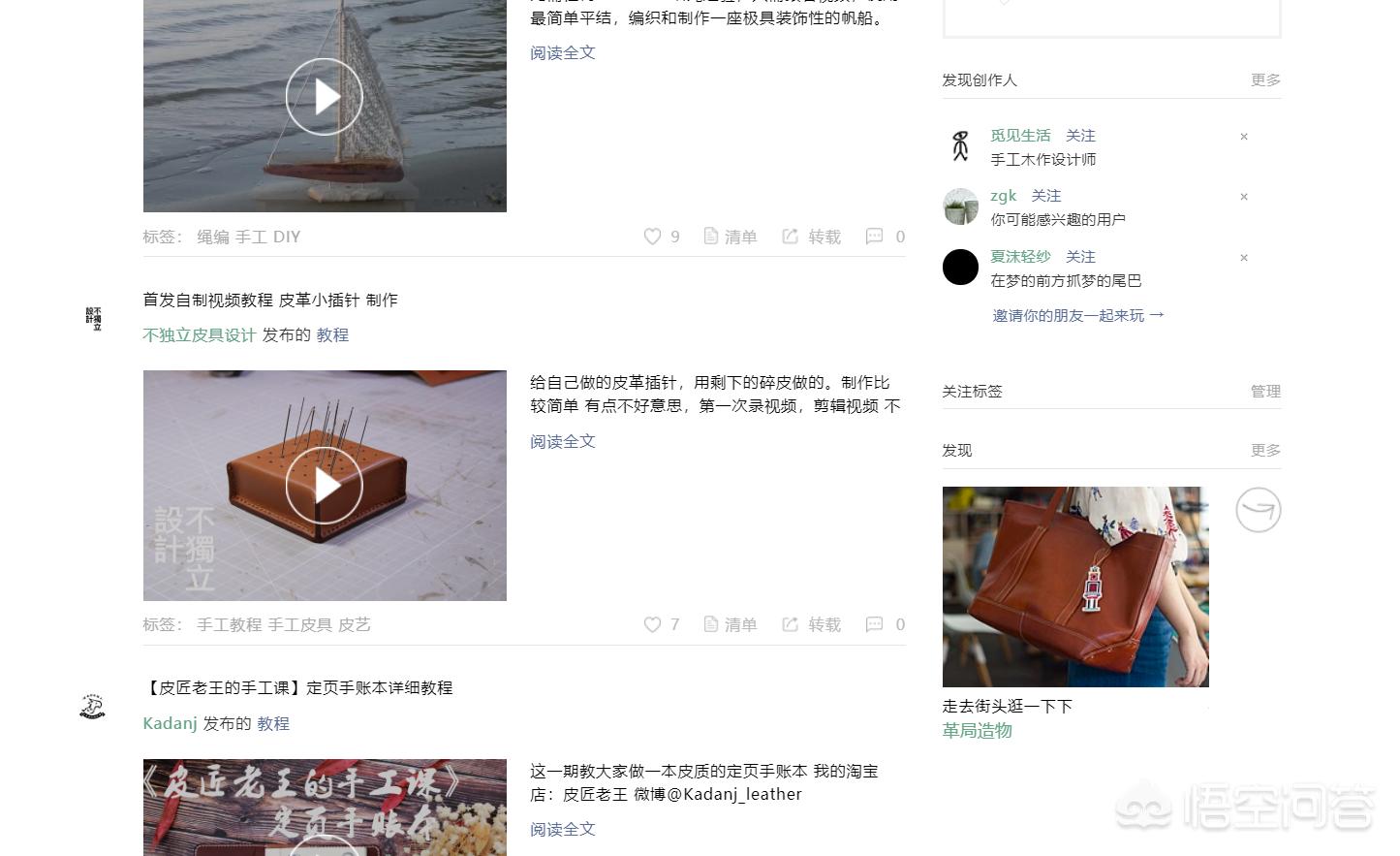Image resolution: width=1400 pixels, height=856 pixels.
Task: Open 更多 next to 发现创作人
Action: pos(1265,79)
